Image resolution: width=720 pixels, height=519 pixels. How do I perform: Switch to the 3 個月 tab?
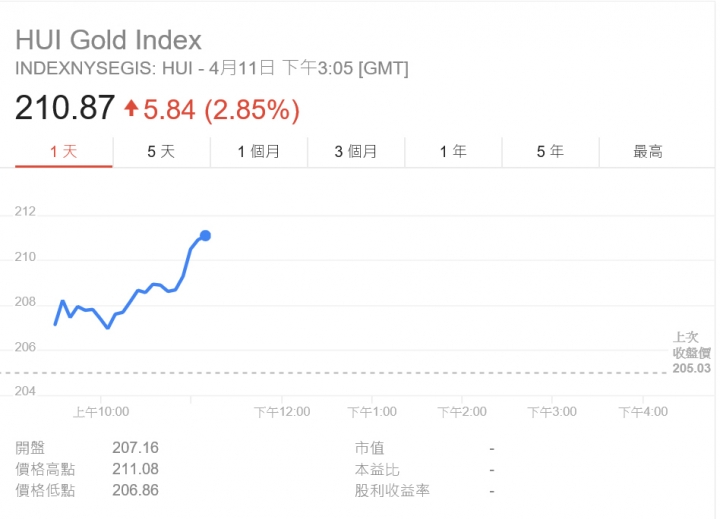pos(355,152)
